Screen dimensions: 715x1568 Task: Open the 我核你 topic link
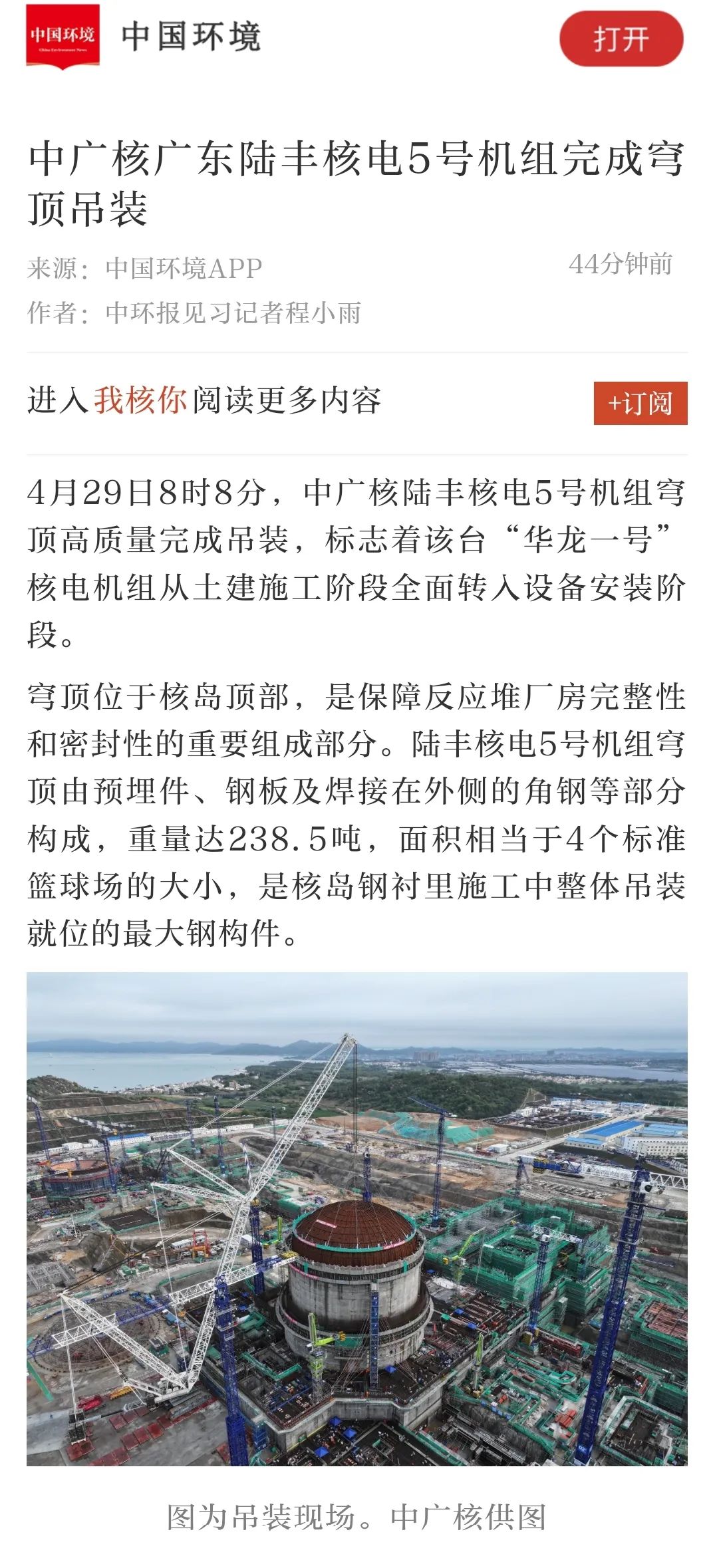coord(140,400)
